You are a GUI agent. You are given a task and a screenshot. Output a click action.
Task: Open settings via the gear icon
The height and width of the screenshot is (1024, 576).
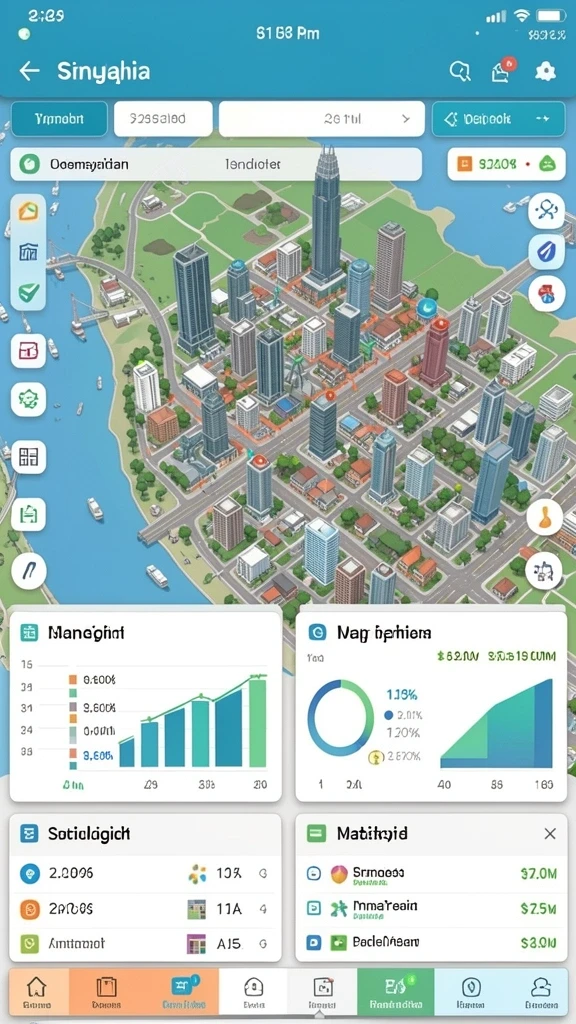point(545,71)
